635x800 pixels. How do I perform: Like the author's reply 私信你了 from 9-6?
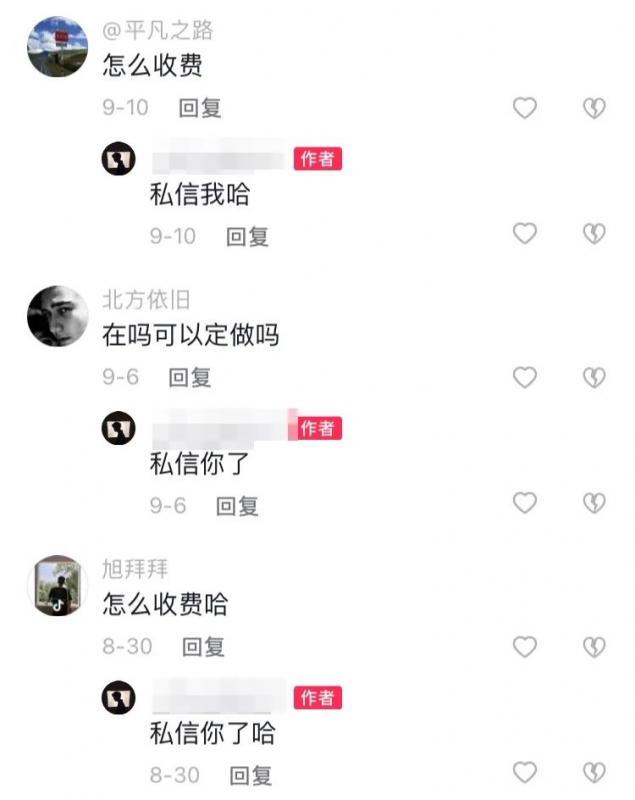[525, 503]
